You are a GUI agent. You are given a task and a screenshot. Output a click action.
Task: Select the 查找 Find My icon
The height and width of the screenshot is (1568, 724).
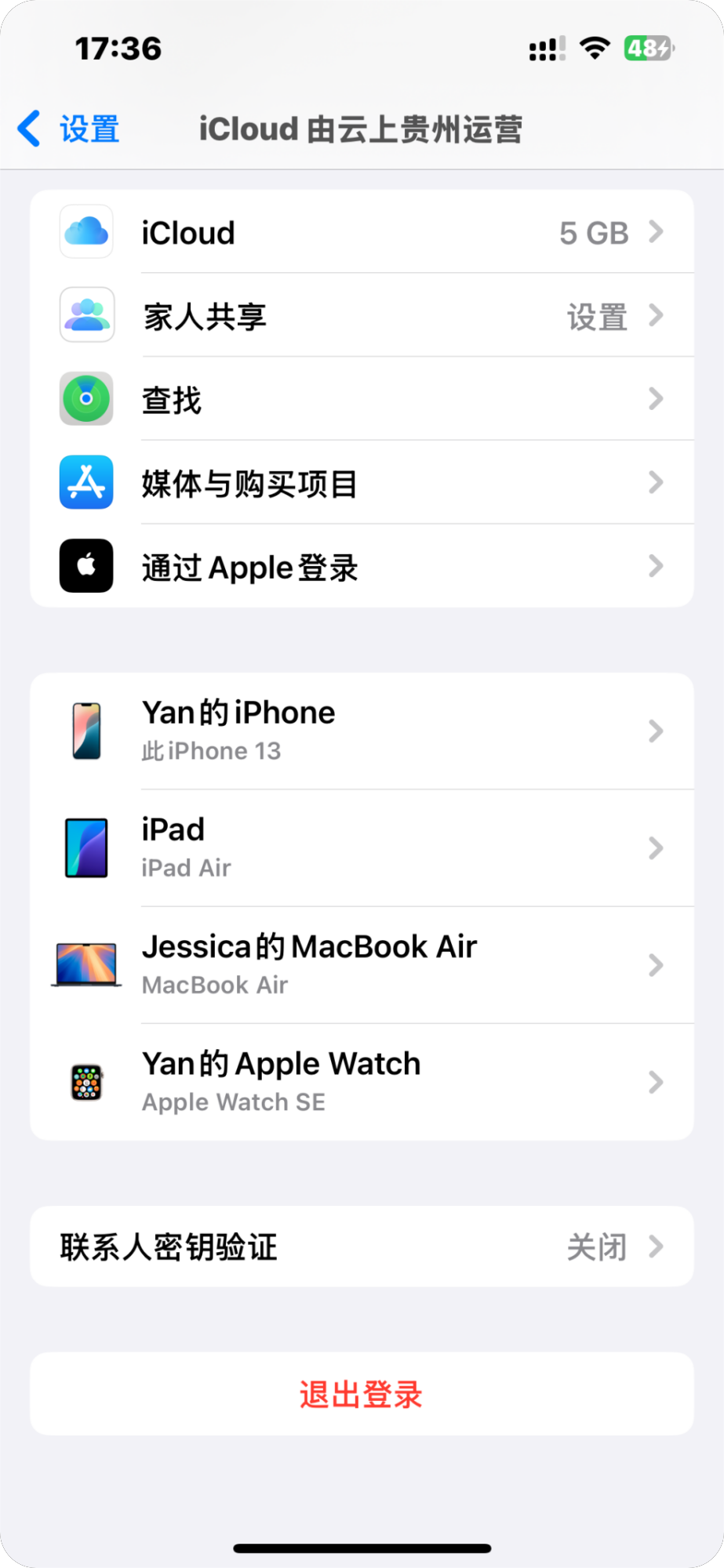tap(86, 398)
